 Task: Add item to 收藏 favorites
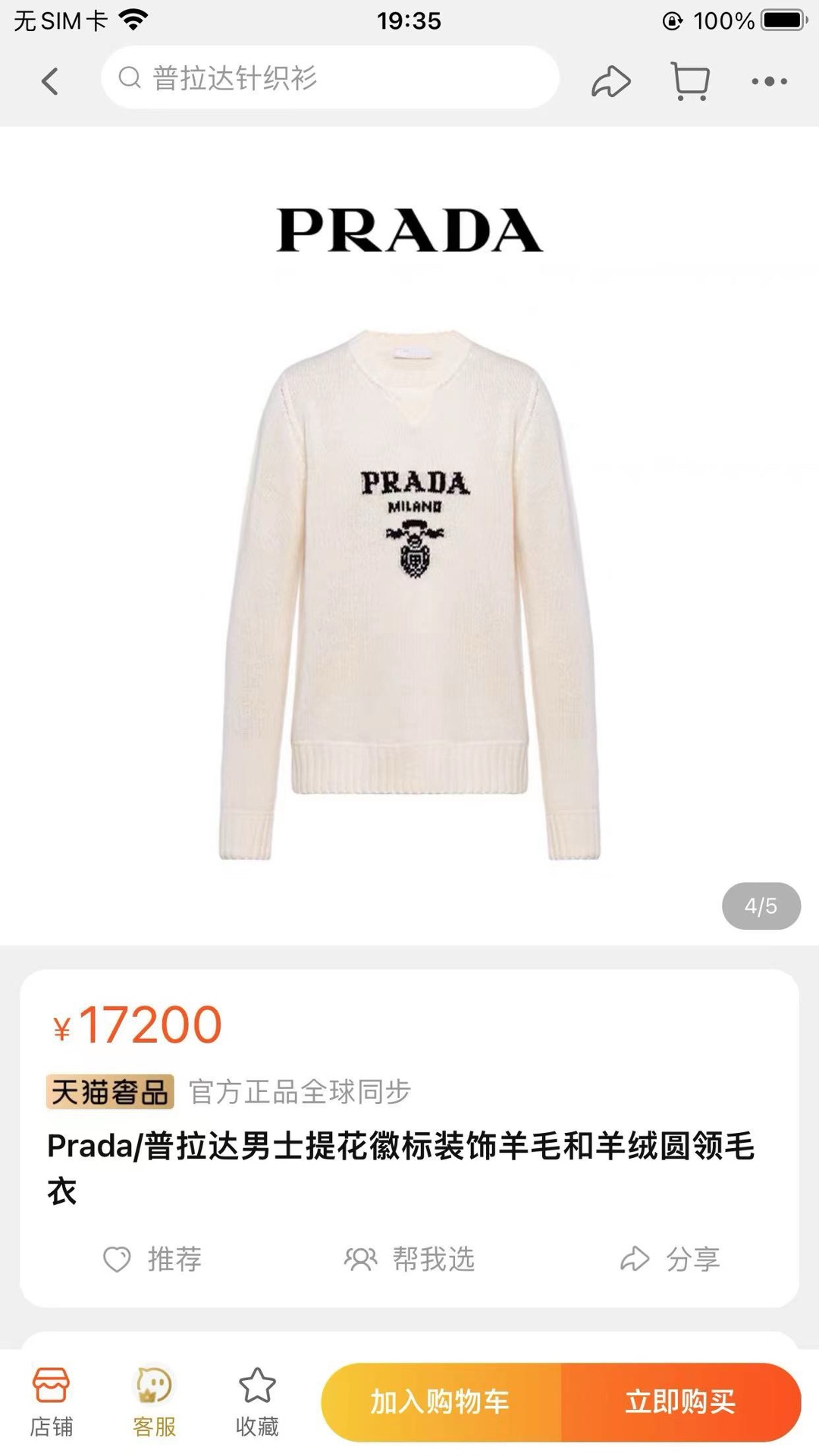tap(257, 1402)
